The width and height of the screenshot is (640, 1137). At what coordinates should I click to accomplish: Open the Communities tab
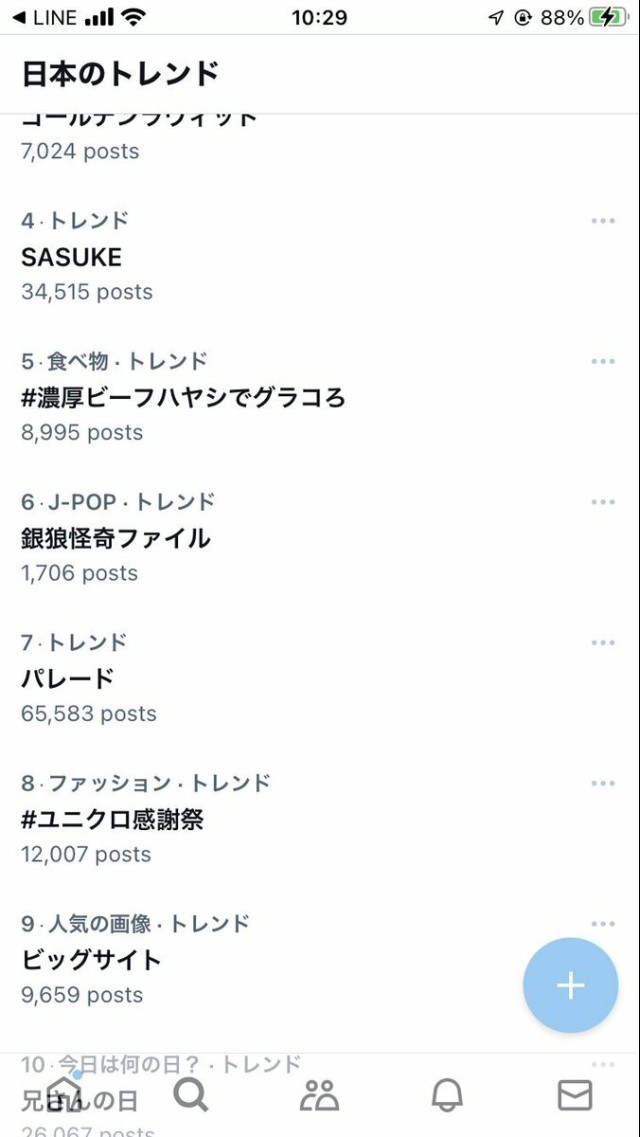pyautogui.click(x=320, y=1095)
